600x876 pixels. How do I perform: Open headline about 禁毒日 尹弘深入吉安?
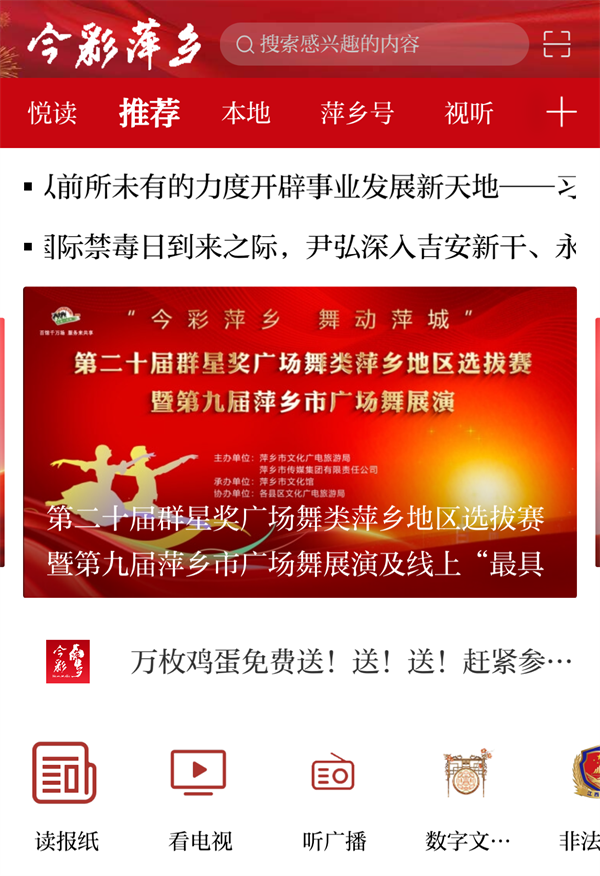(x=300, y=245)
